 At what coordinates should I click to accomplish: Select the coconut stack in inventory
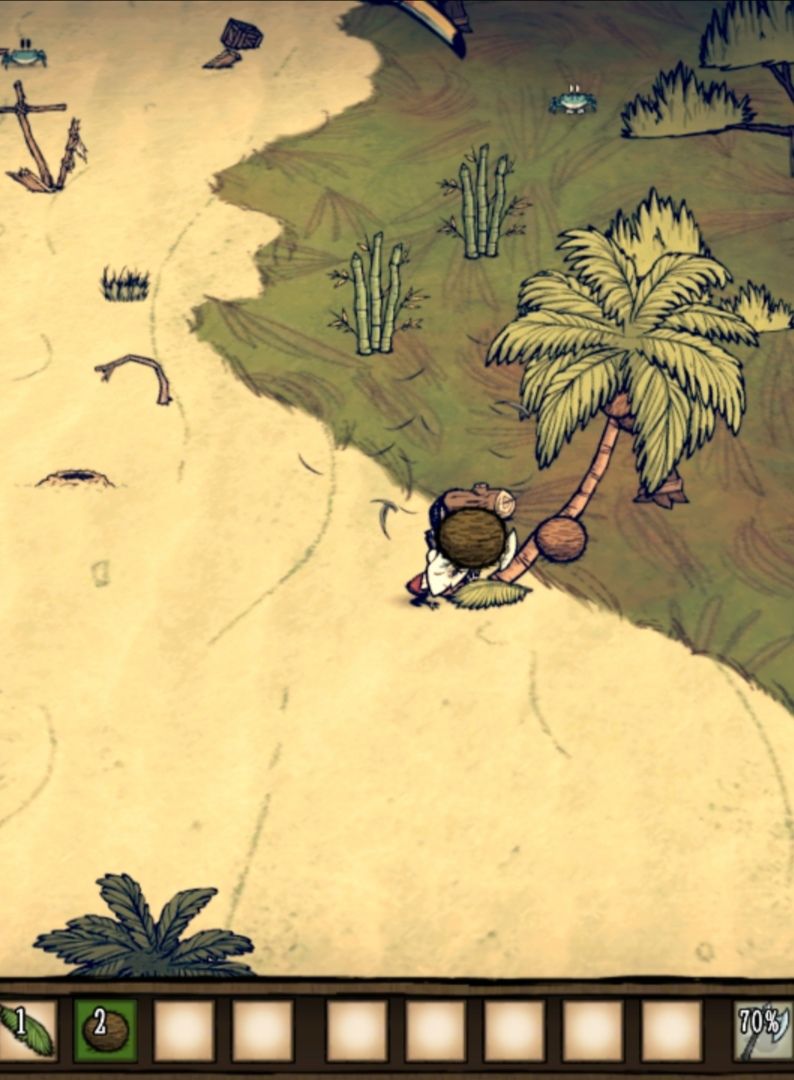coord(105,1030)
